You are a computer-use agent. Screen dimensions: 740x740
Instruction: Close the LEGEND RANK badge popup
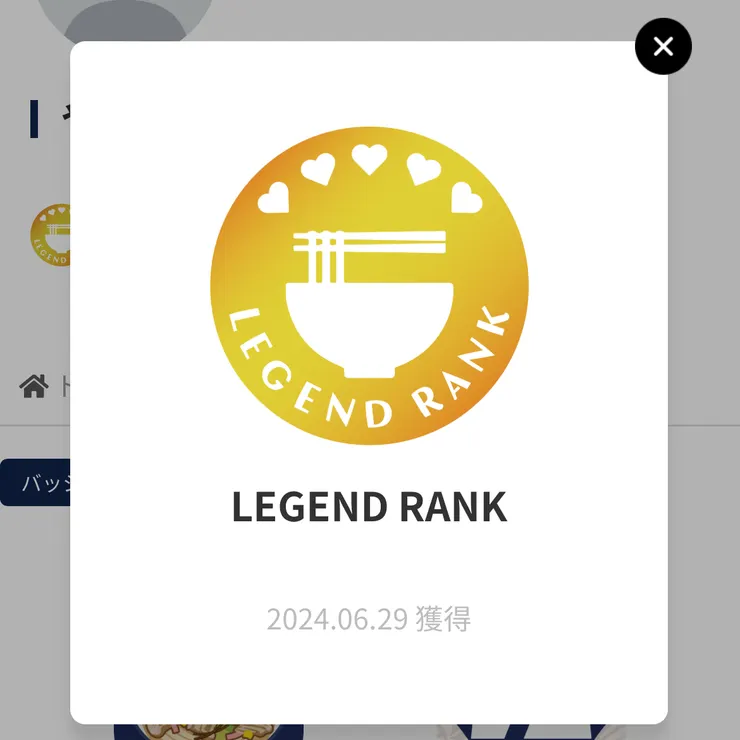pyautogui.click(x=663, y=46)
